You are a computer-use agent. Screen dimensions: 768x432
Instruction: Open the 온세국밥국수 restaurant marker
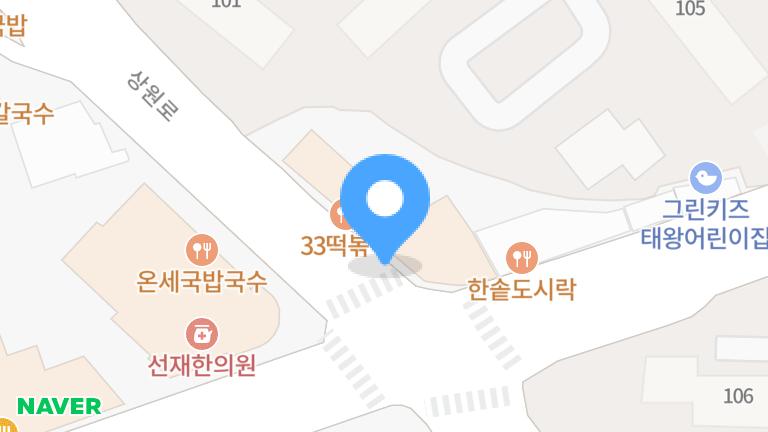[203, 250]
